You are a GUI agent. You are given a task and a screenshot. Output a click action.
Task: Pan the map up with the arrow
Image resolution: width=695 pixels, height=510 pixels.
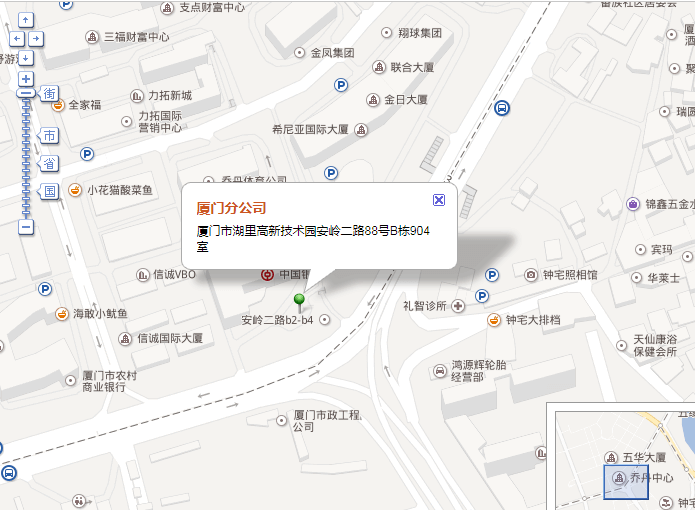coord(25,20)
